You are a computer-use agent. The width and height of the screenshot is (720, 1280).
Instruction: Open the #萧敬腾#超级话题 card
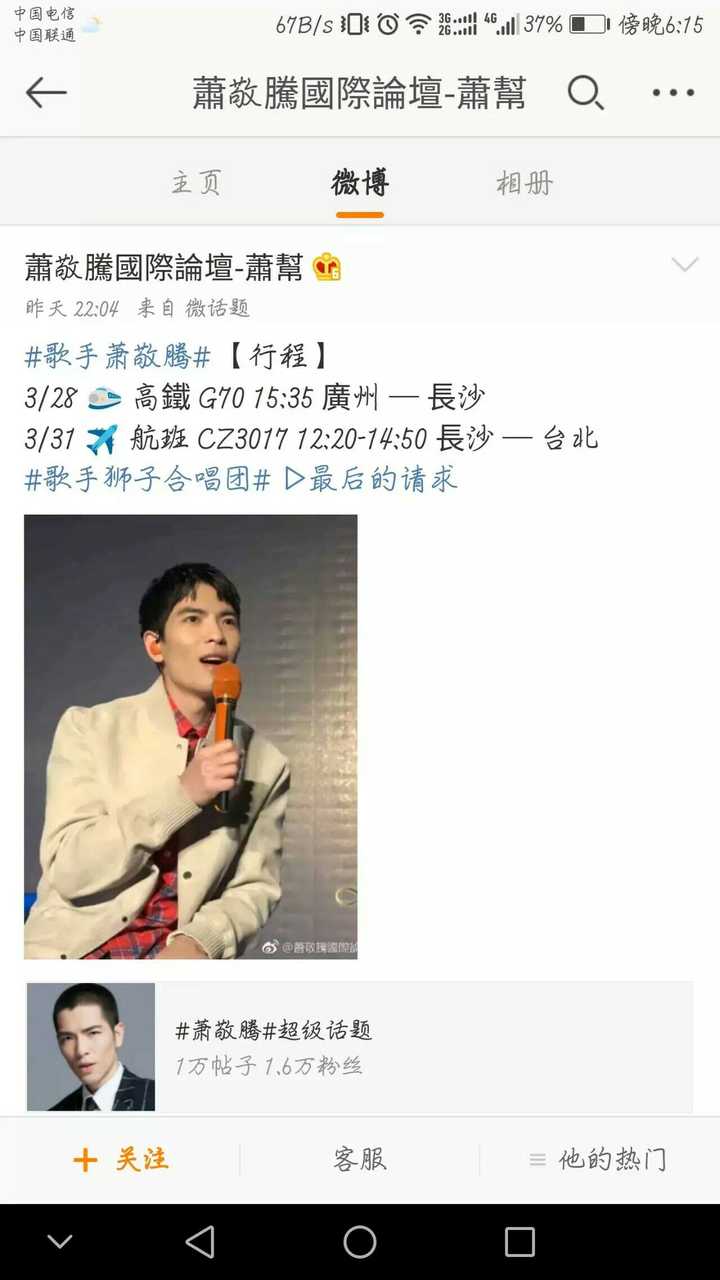360,1047
